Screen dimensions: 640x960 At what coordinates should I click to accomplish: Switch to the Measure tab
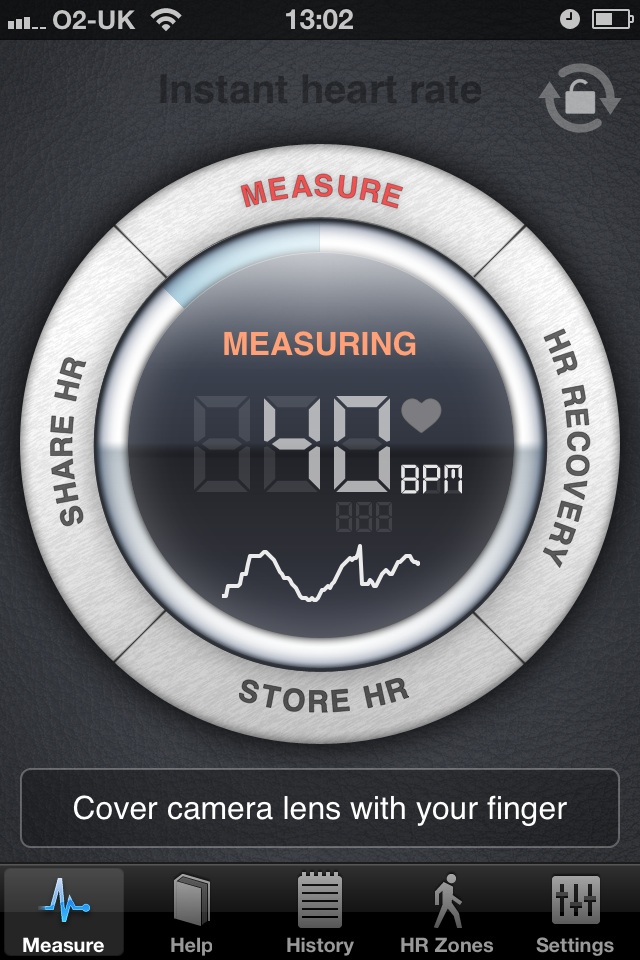point(63,912)
